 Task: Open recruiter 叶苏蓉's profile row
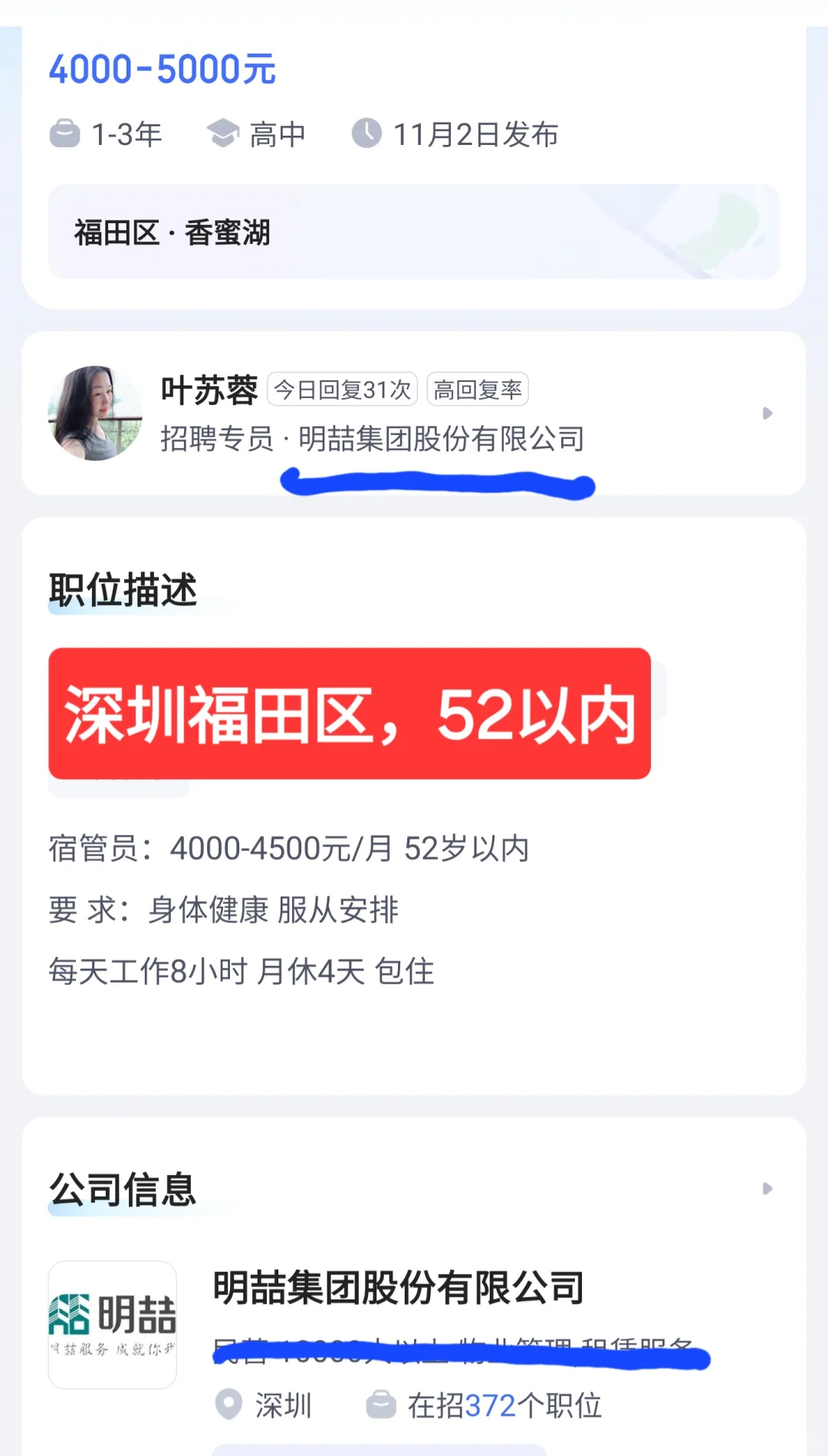pyautogui.click(x=414, y=413)
